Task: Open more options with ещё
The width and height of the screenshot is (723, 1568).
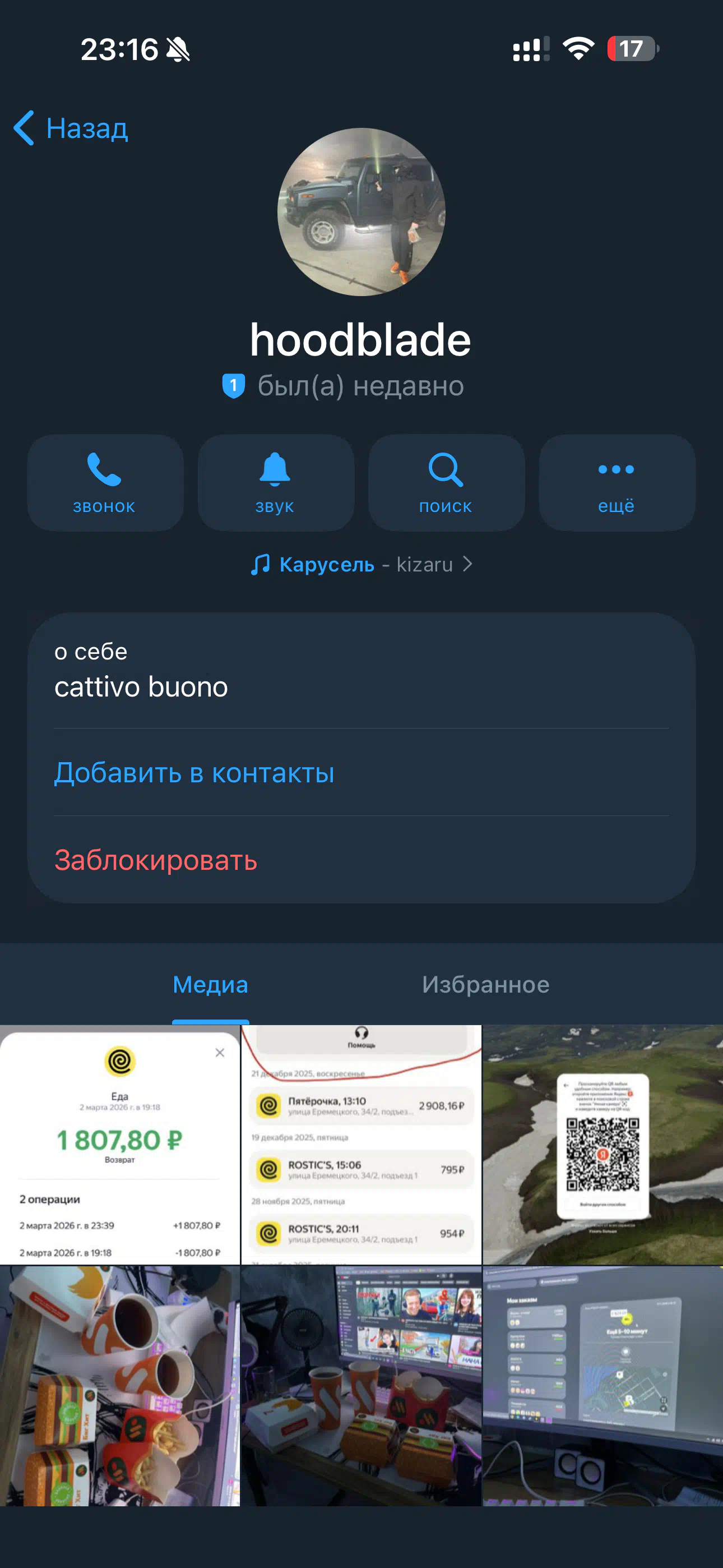Action: coord(617,483)
